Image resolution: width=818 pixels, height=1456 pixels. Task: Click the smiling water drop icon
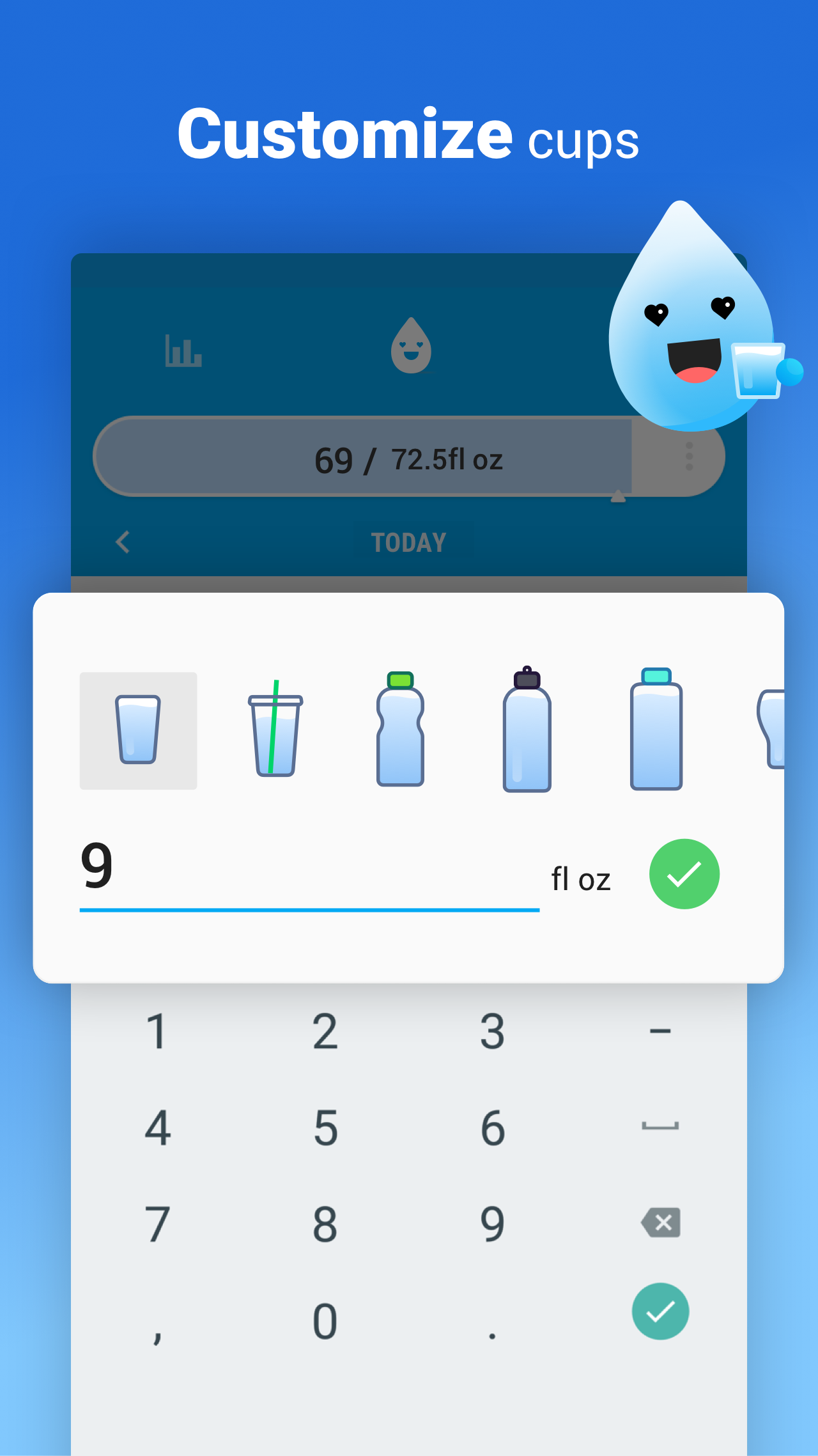click(411, 347)
